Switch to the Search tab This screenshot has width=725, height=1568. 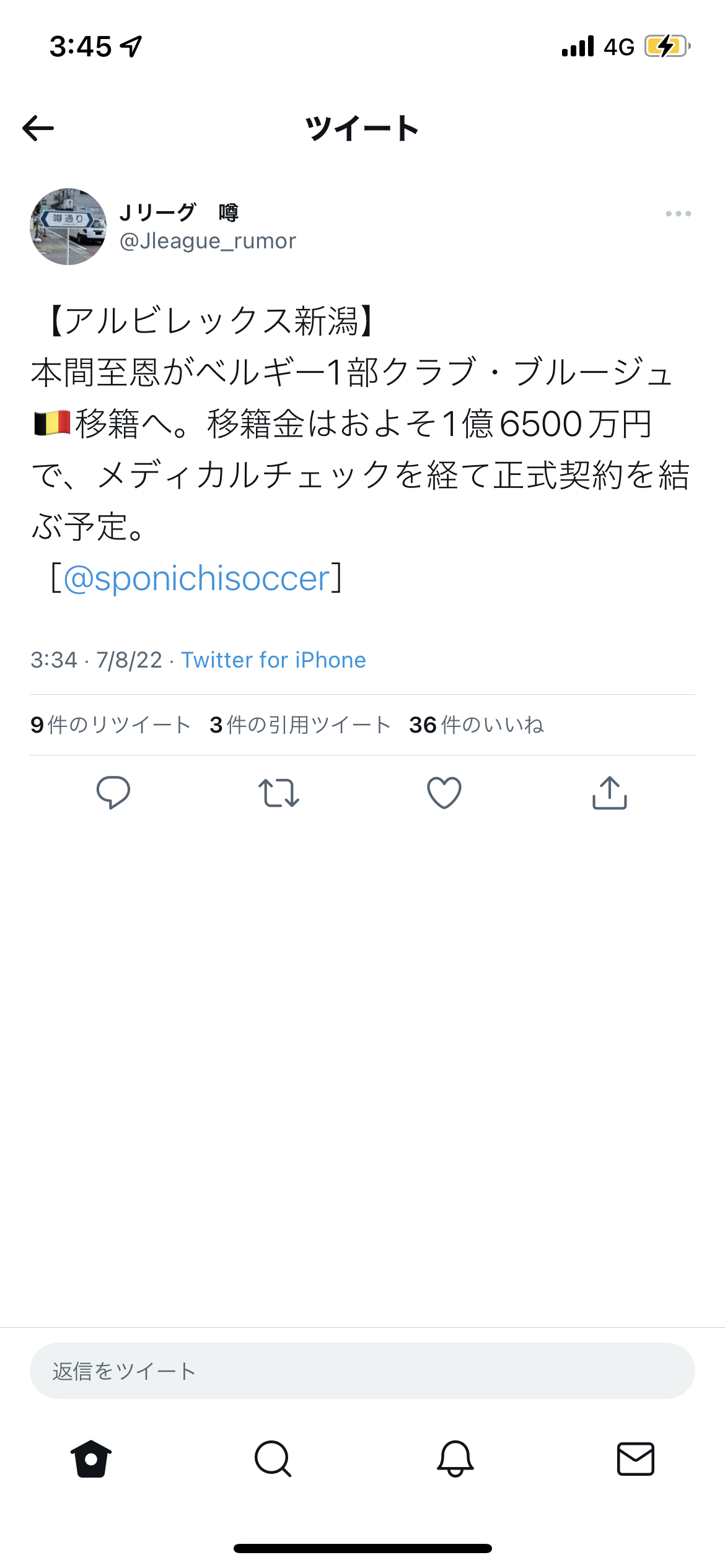point(273,1459)
